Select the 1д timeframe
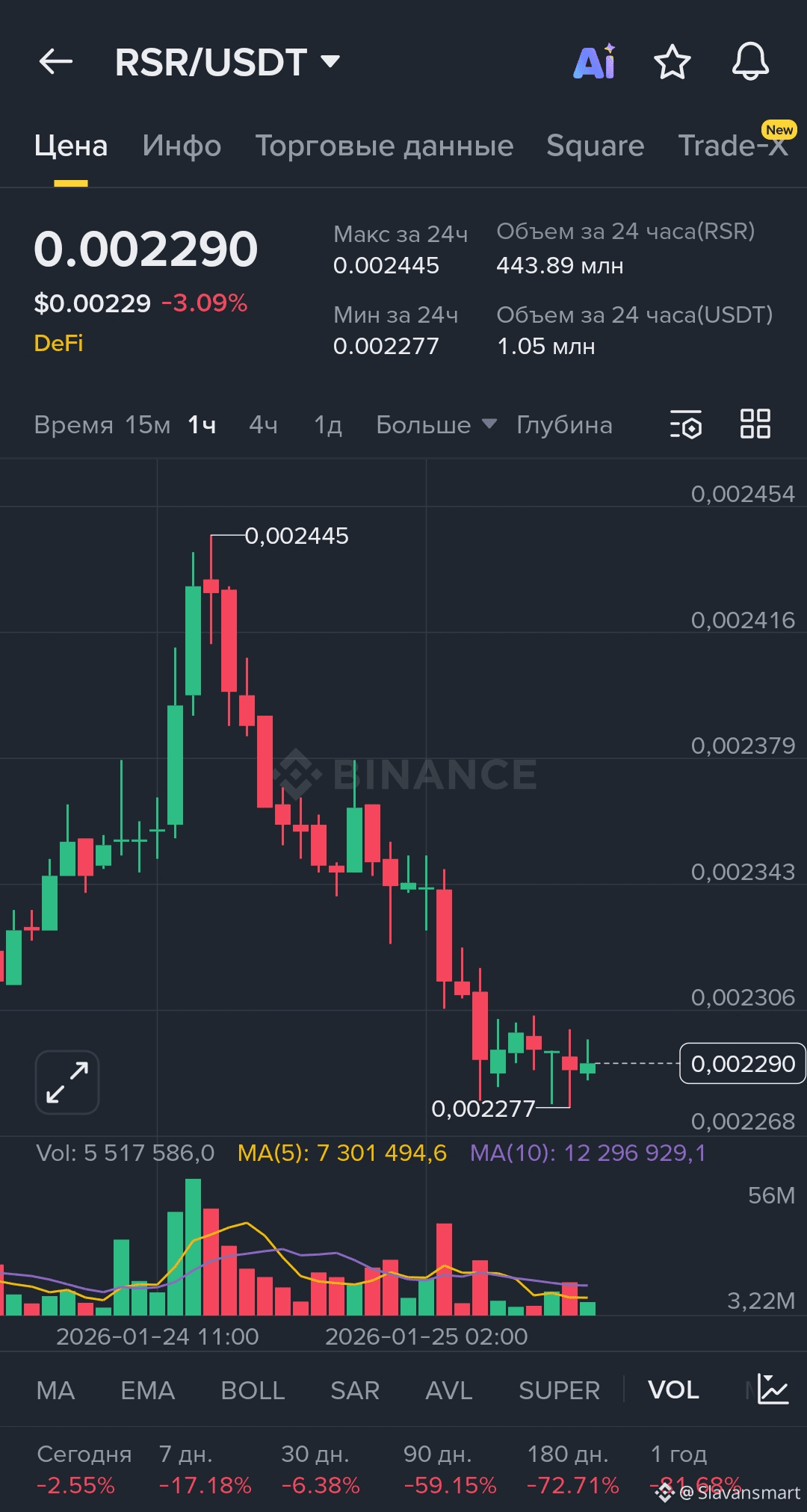 328,425
